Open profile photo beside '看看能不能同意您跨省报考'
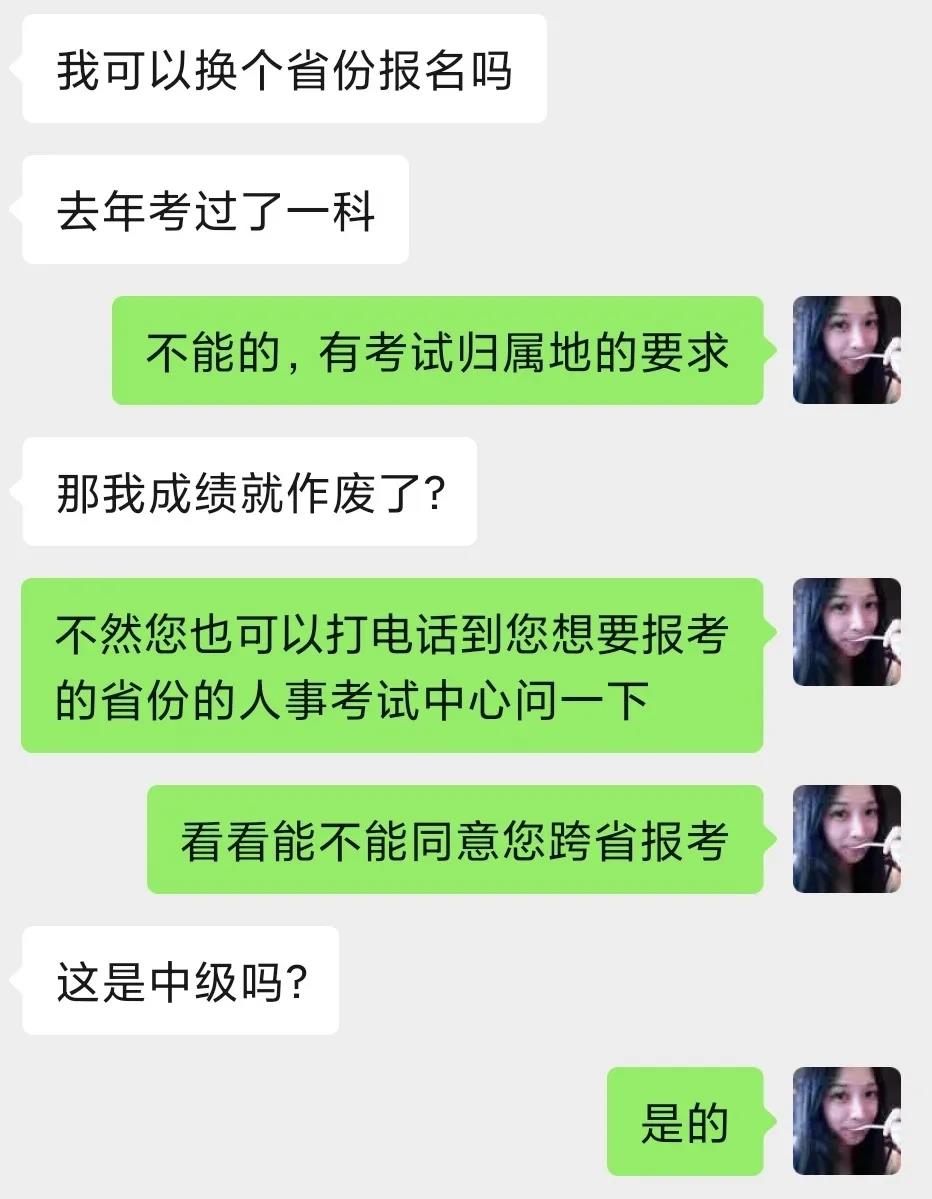Image resolution: width=932 pixels, height=1199 pixels. [x=847, y=838]
